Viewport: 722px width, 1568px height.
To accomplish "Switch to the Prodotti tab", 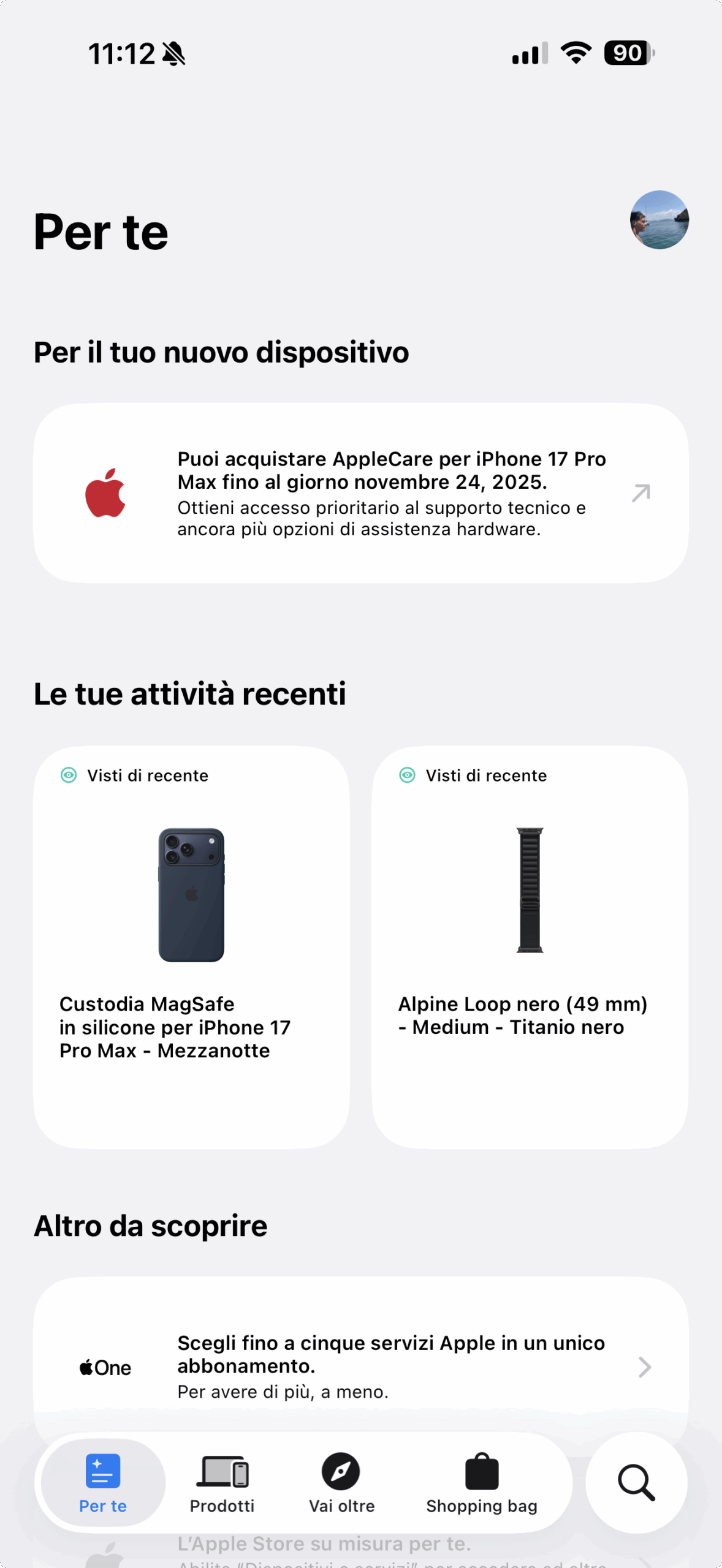I will click(x=222, y=1482).
